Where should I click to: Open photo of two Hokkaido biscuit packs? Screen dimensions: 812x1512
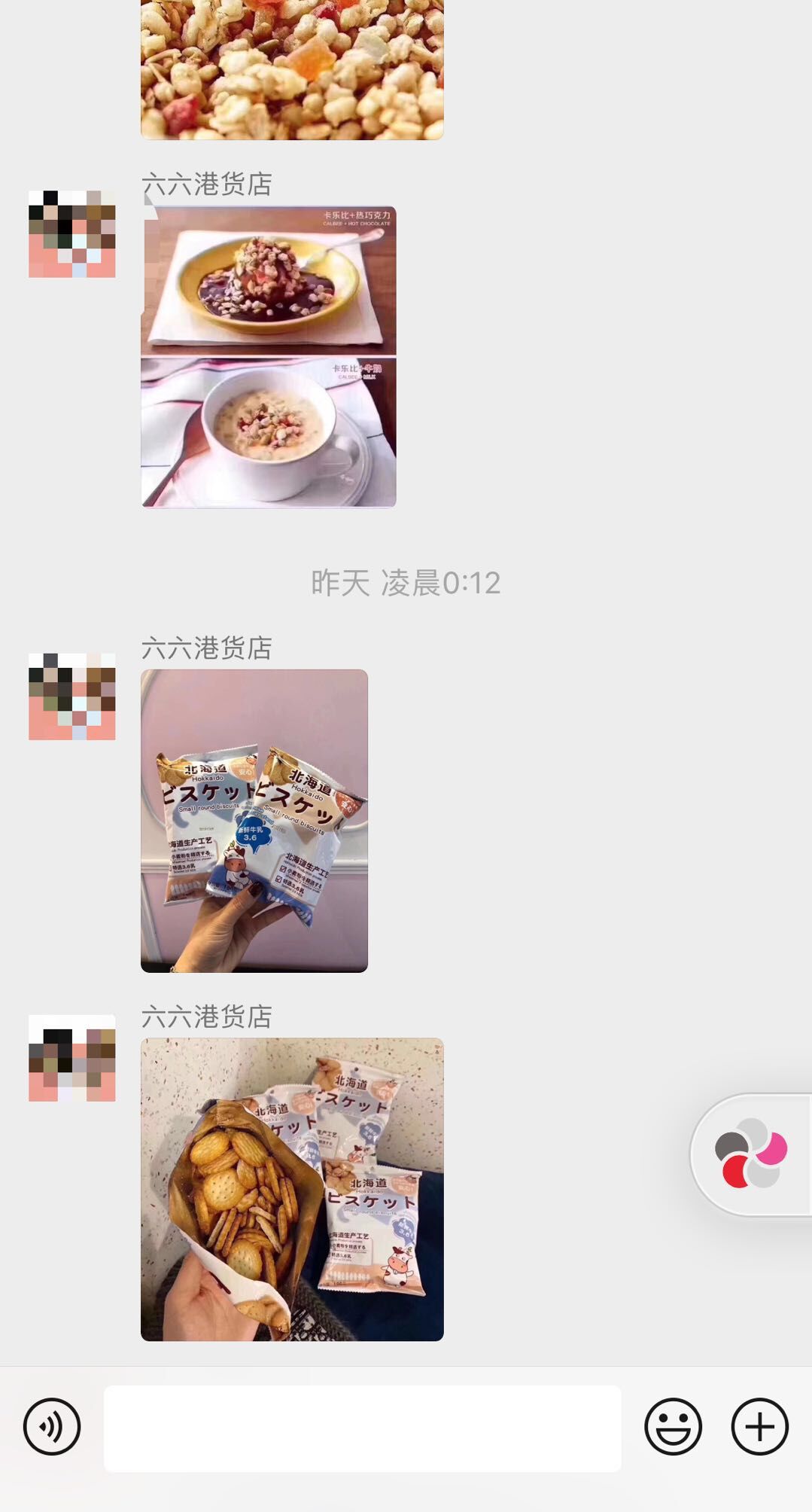click(254, 821)
